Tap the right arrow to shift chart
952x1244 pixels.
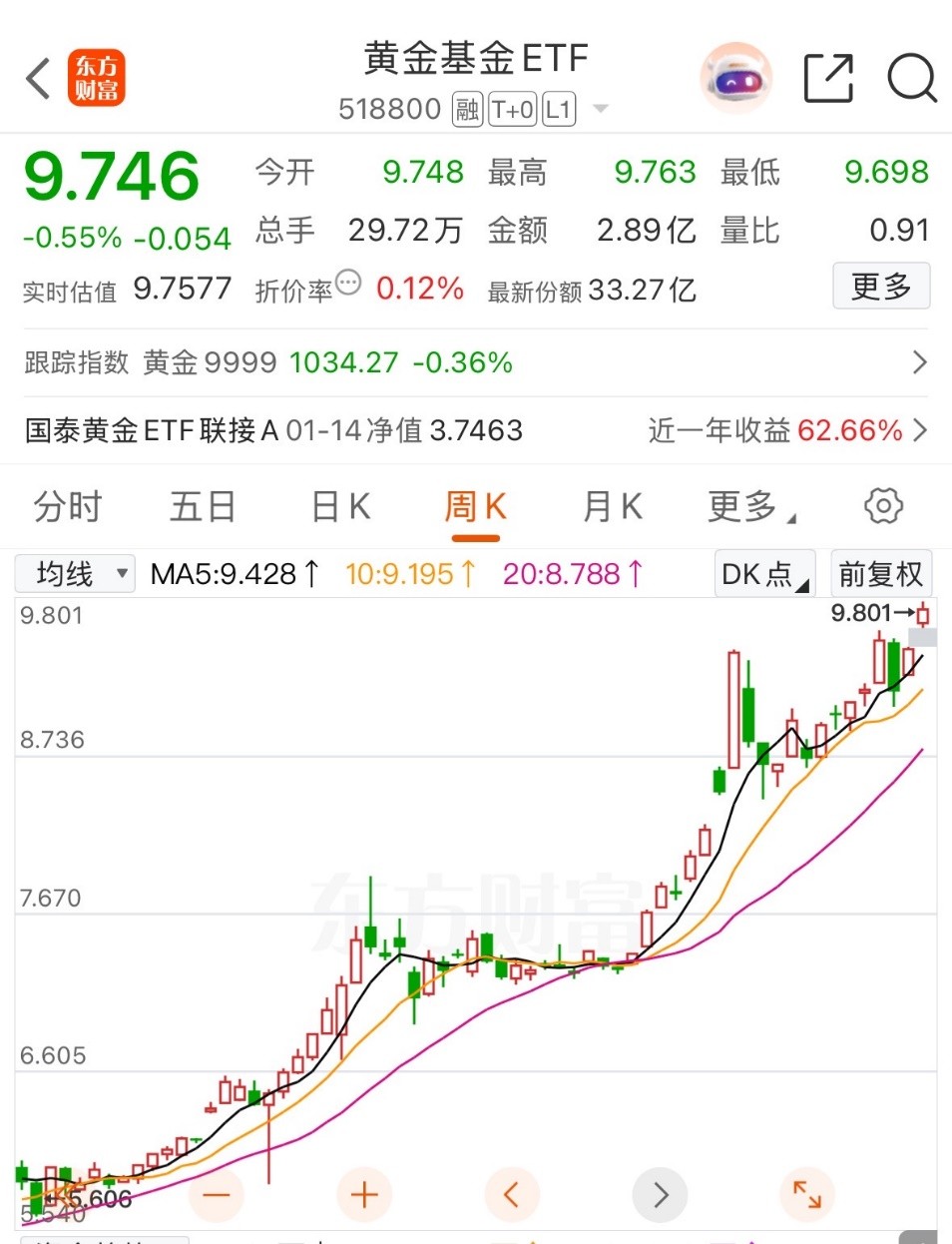click(x=660, y=1194)
